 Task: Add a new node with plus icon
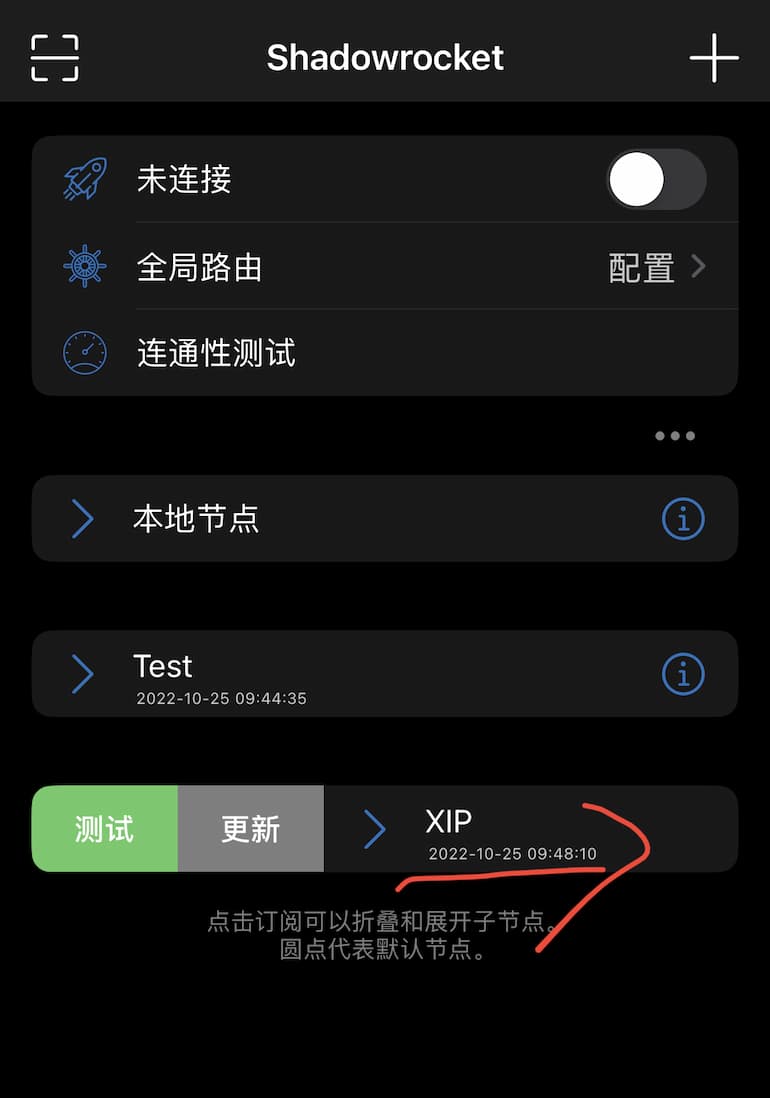pyautogui.click(x=714, y=58)
